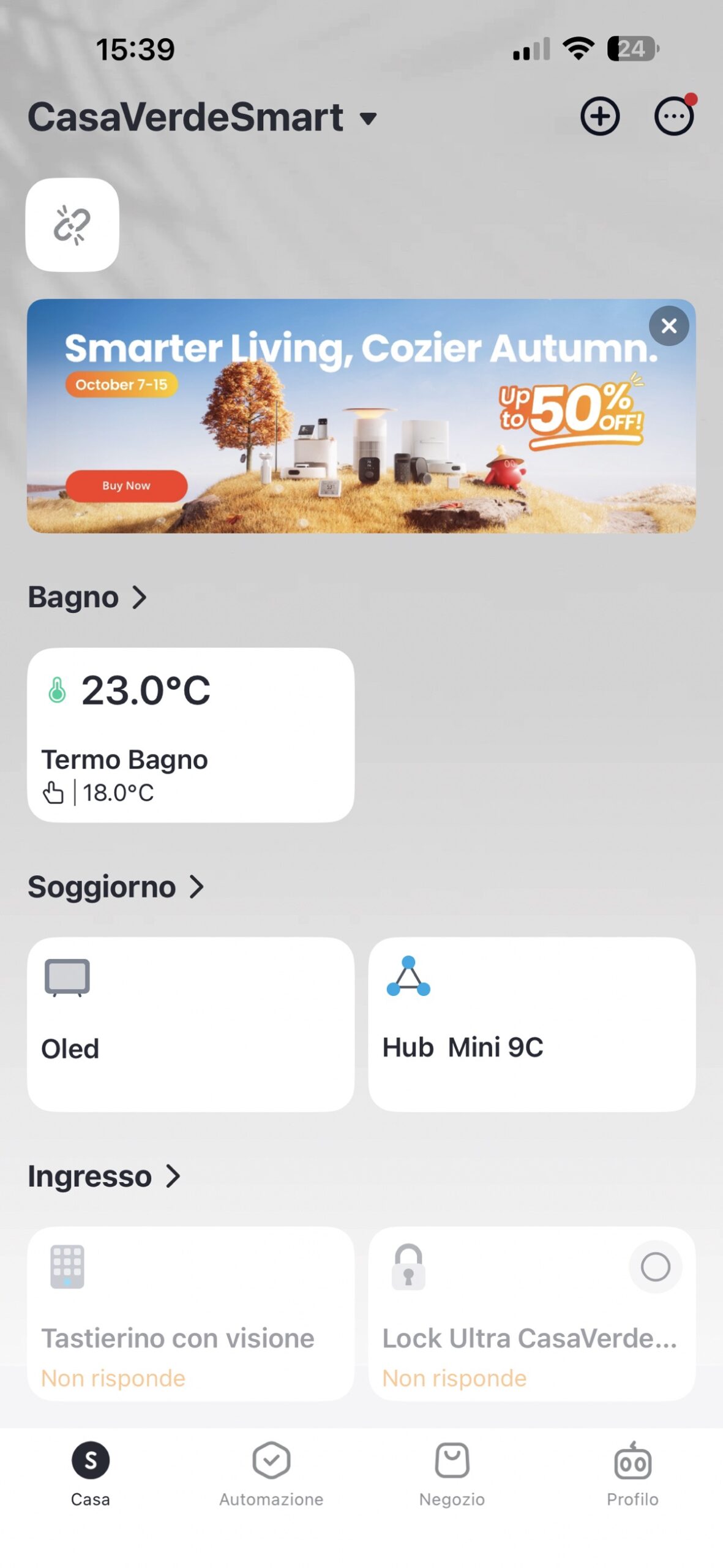This screenshot has width=723, height=1568.
Task: Open the Soggiorno room
Action: coord(116,887)
